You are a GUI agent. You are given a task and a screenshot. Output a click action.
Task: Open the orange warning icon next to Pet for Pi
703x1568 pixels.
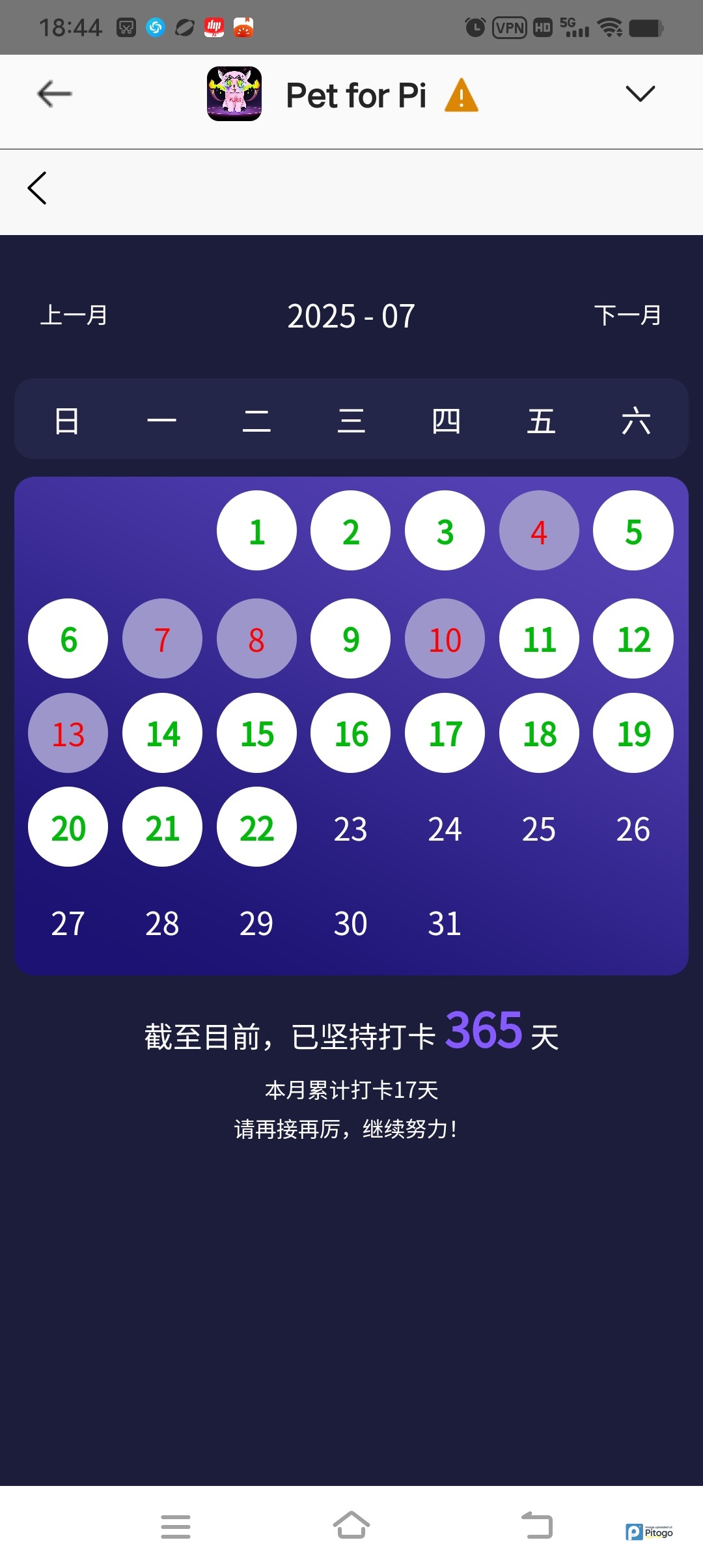click(x=462, y=96)
